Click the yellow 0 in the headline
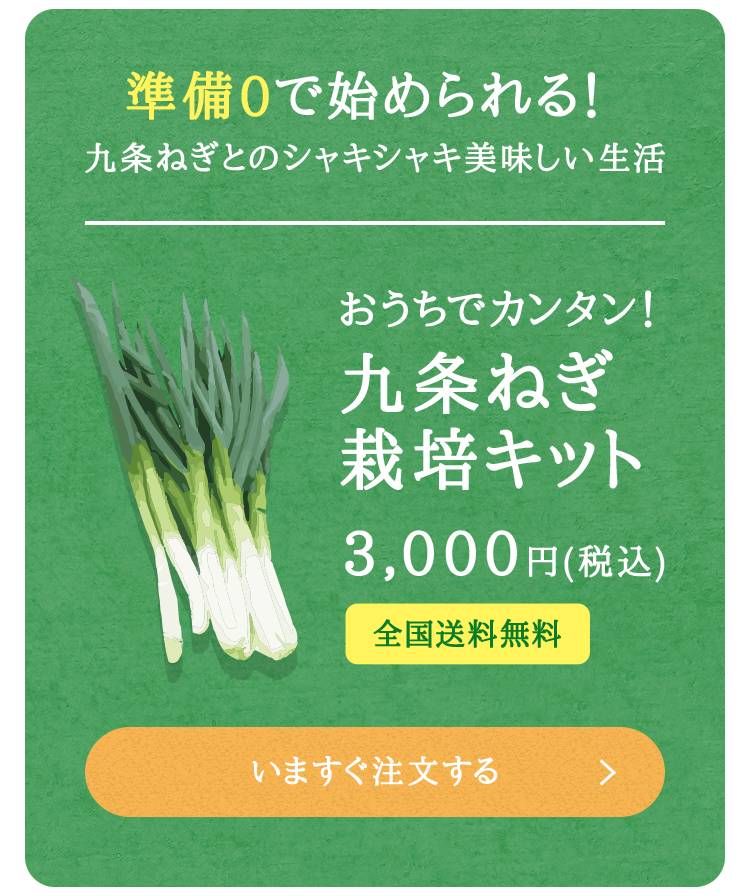This screenshot has width=750, height=896. (x=248, y=97)
